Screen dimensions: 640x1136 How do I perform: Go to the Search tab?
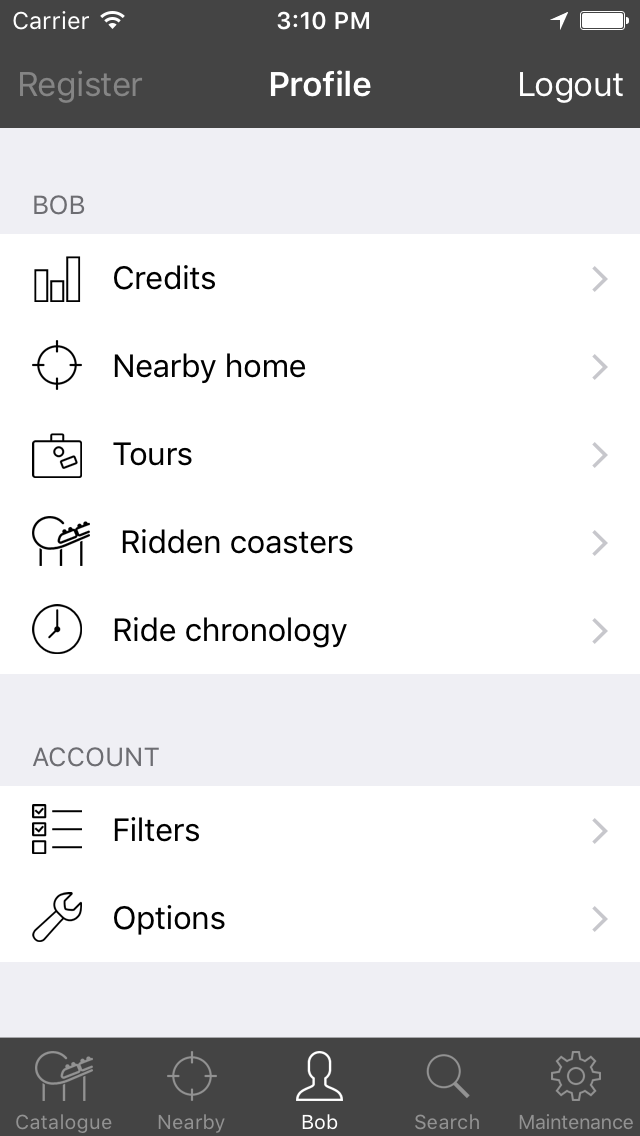click(447, 1089)
